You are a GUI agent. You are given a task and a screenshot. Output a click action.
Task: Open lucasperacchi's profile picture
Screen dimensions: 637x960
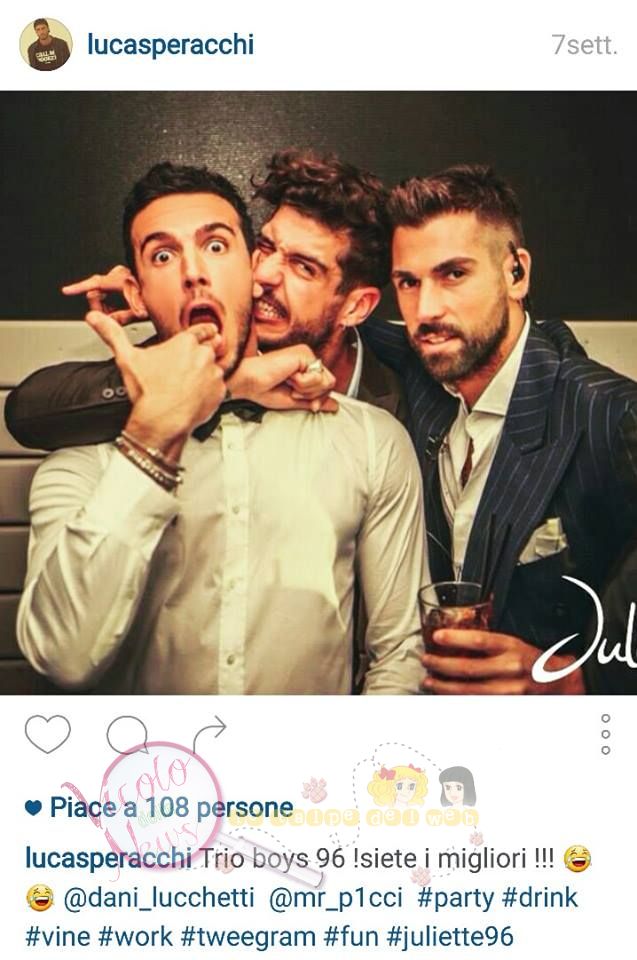[x=46, y=45]
